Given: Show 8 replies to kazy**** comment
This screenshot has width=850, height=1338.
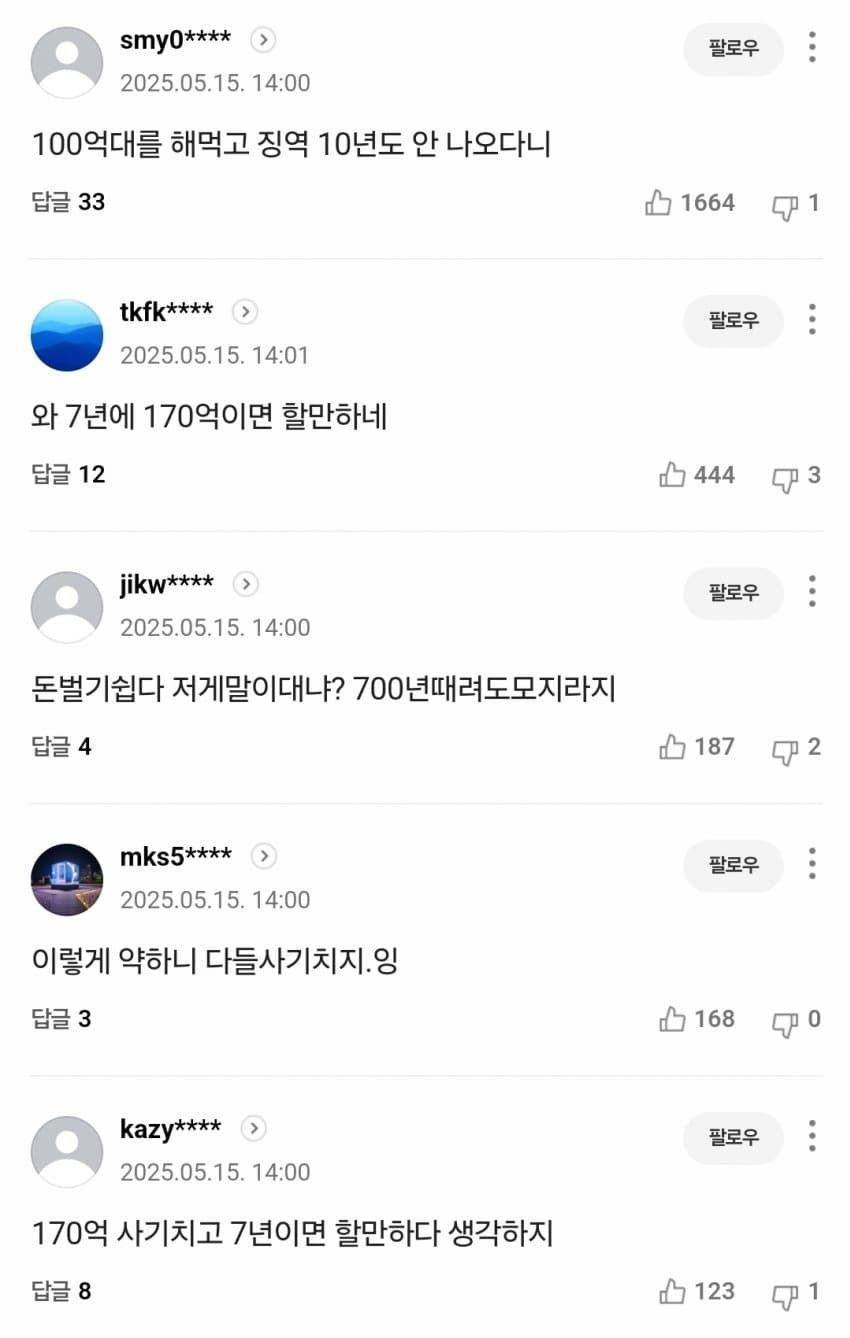Looking at the screenshot, I should [61, 1291].
